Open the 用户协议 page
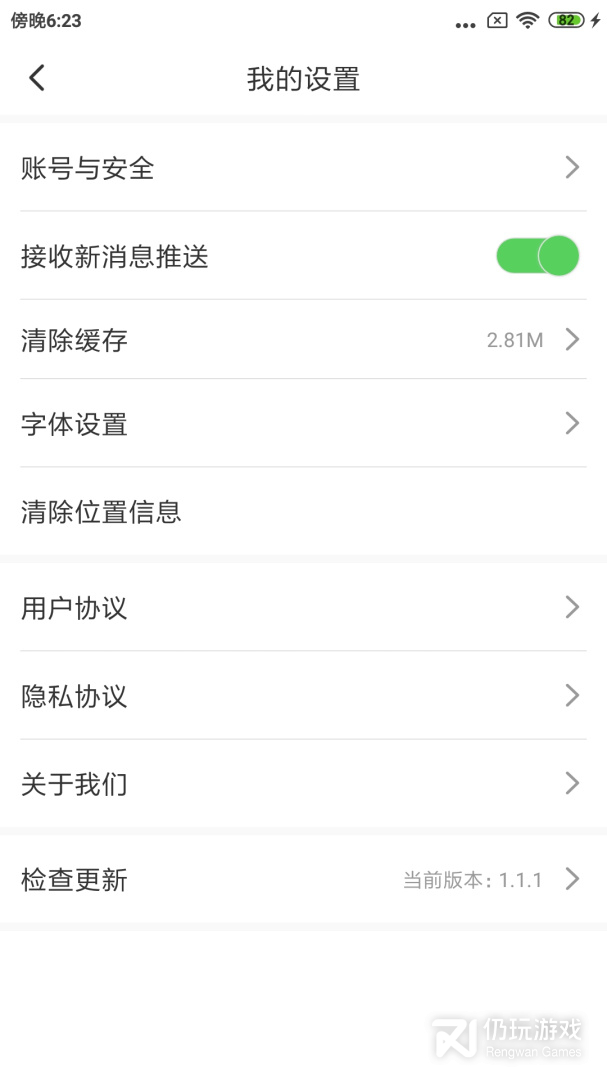The height and width of the screenshot is (1080, 607). pyautogui.click(x=300, y=607)
